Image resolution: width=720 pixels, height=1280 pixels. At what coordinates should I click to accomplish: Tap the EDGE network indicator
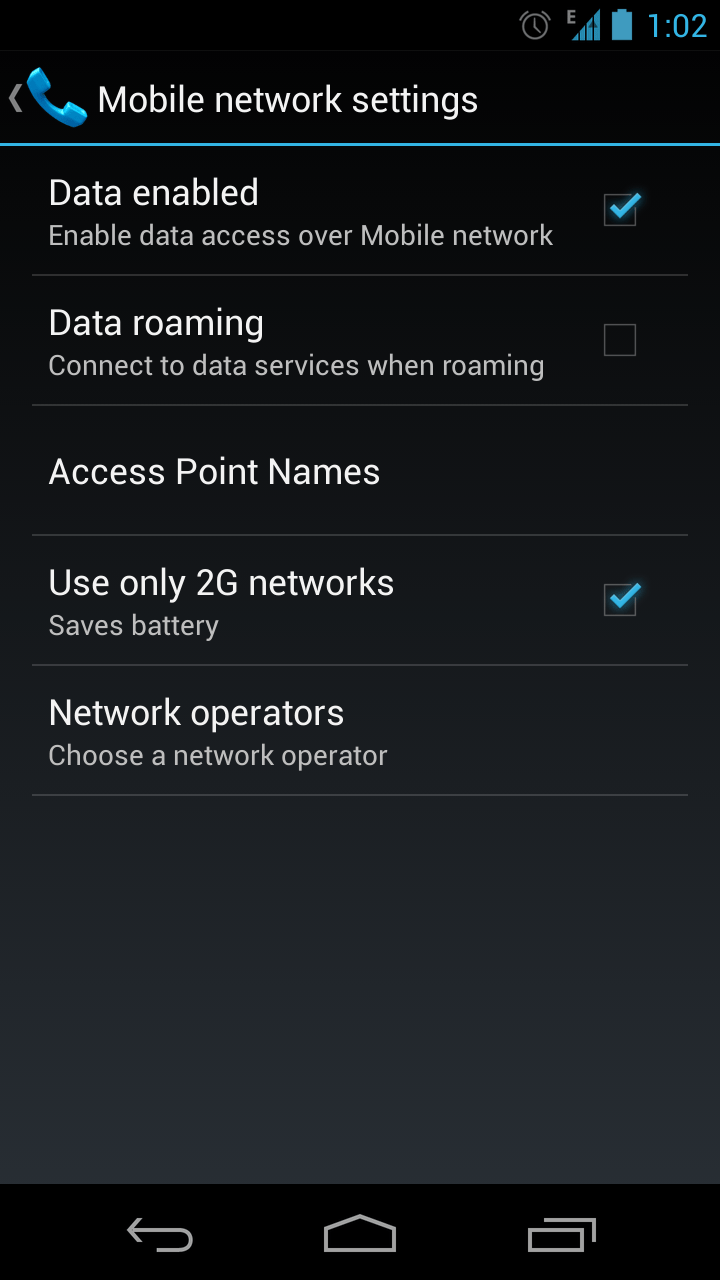tap(571, 17)
